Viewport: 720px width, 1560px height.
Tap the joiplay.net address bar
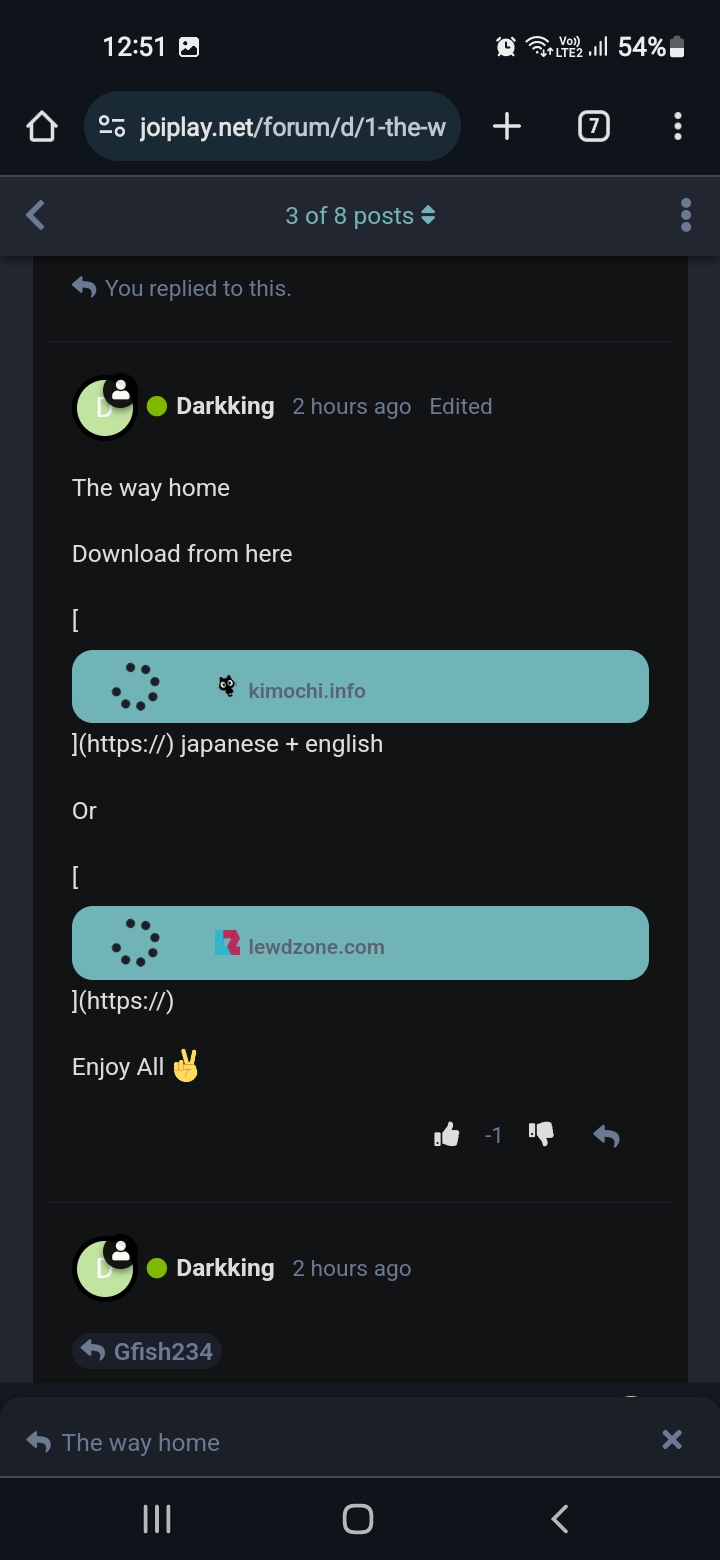click(x=272, y=126)
